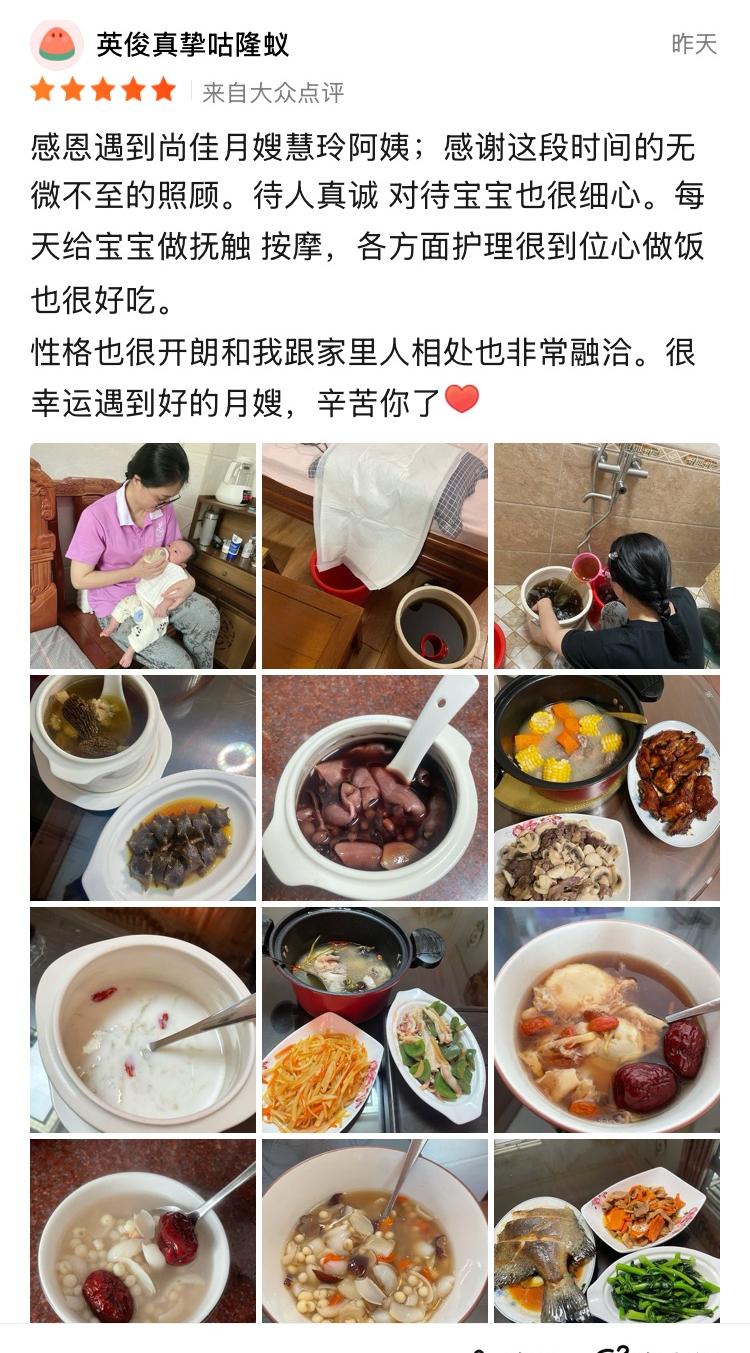Viewport: 750px width, 1353px height.
Task: Open egg and red date soup photo
Action: point(606,1019)
